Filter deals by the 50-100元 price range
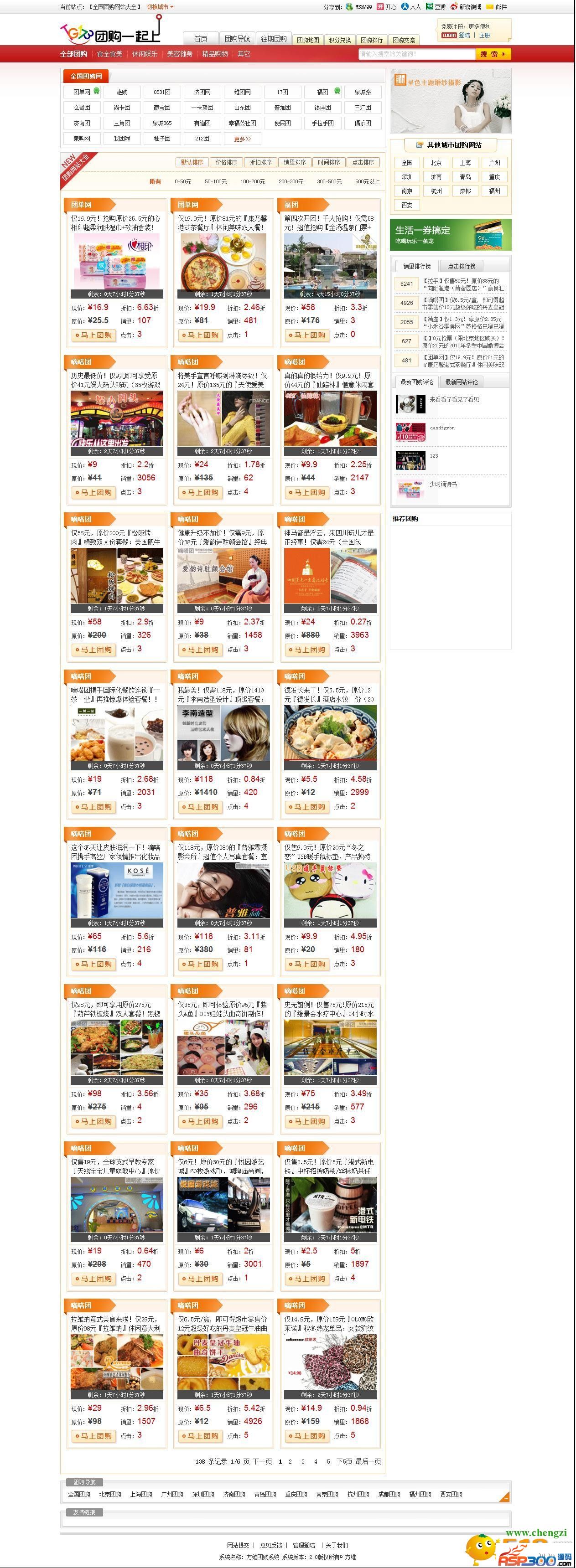 pos(216,181)
